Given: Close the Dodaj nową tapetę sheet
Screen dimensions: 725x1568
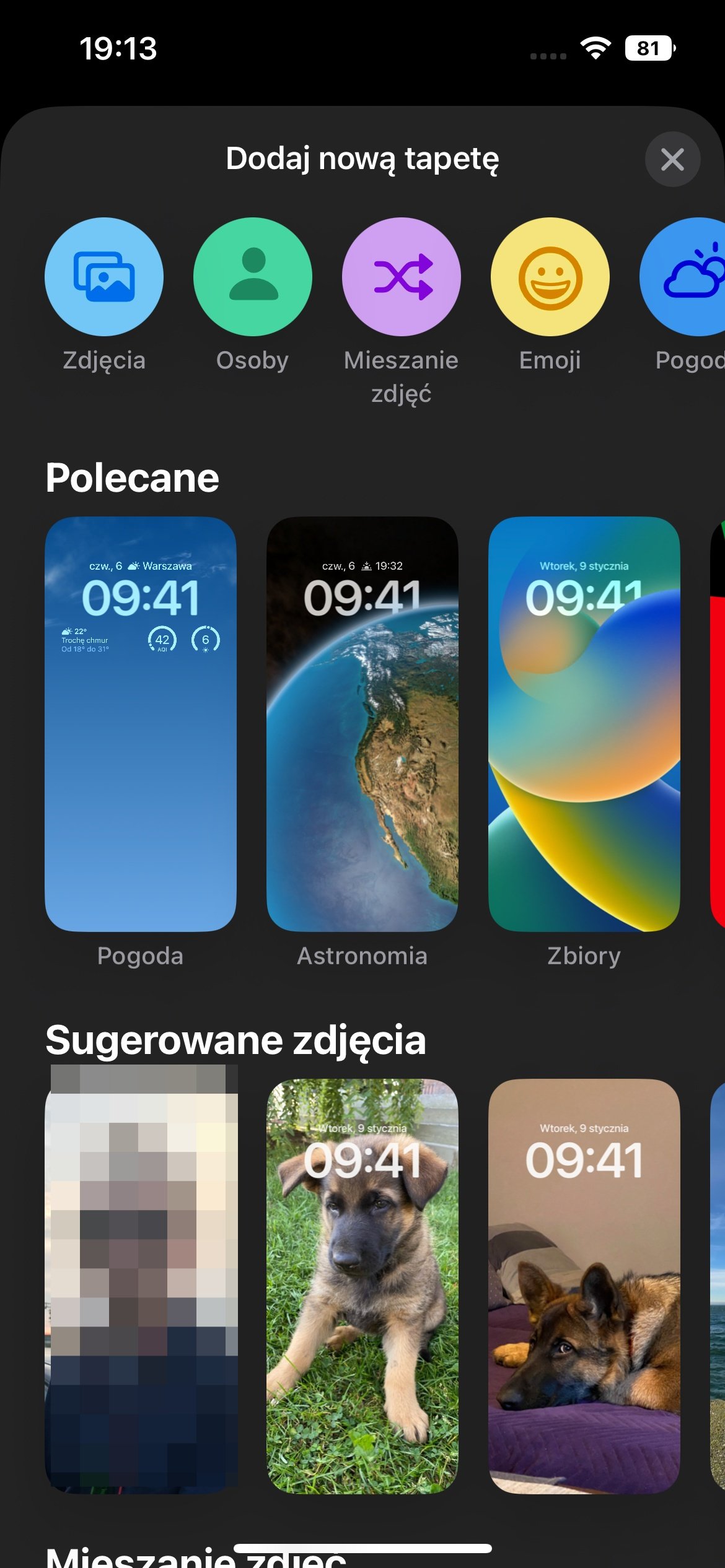Looking at the screenshot, I should point(672,159).
